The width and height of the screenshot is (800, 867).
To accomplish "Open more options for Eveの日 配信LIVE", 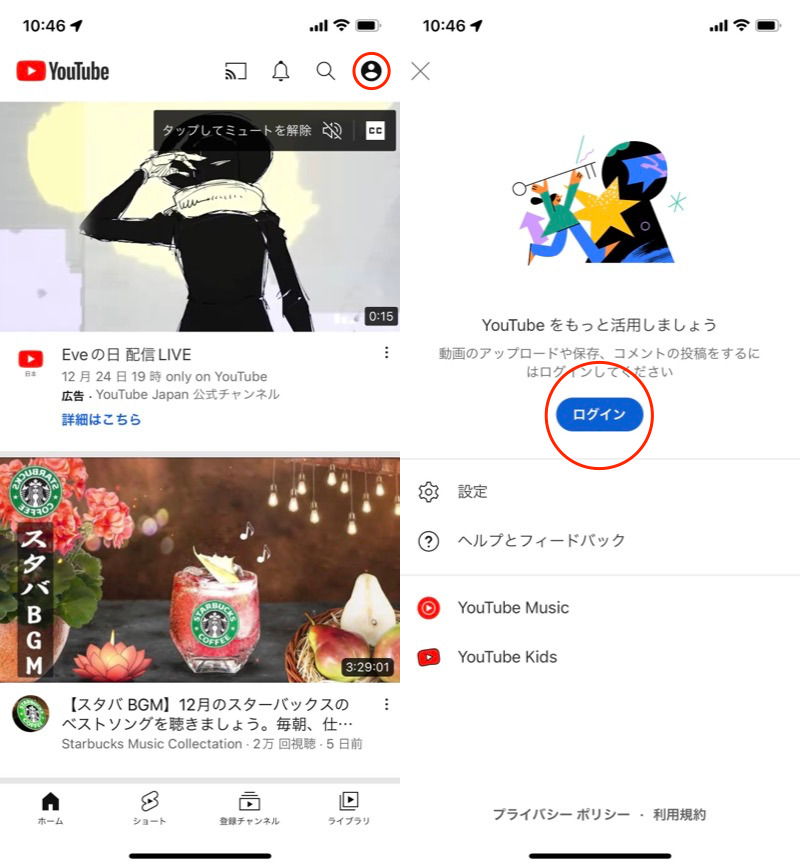I will pos(386,353).
